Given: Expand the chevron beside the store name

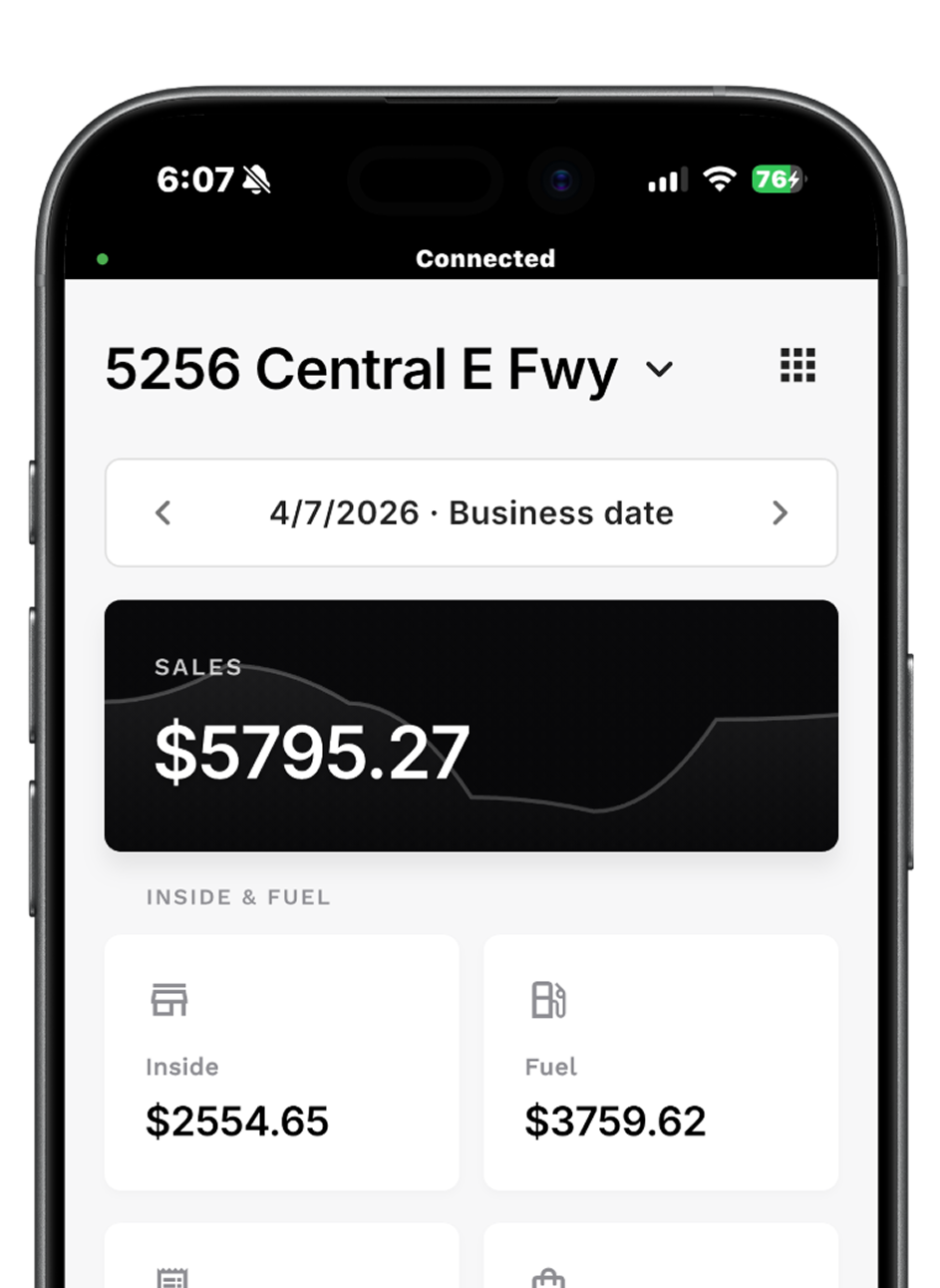Looking at the screenshot, I should click(658, 369).
